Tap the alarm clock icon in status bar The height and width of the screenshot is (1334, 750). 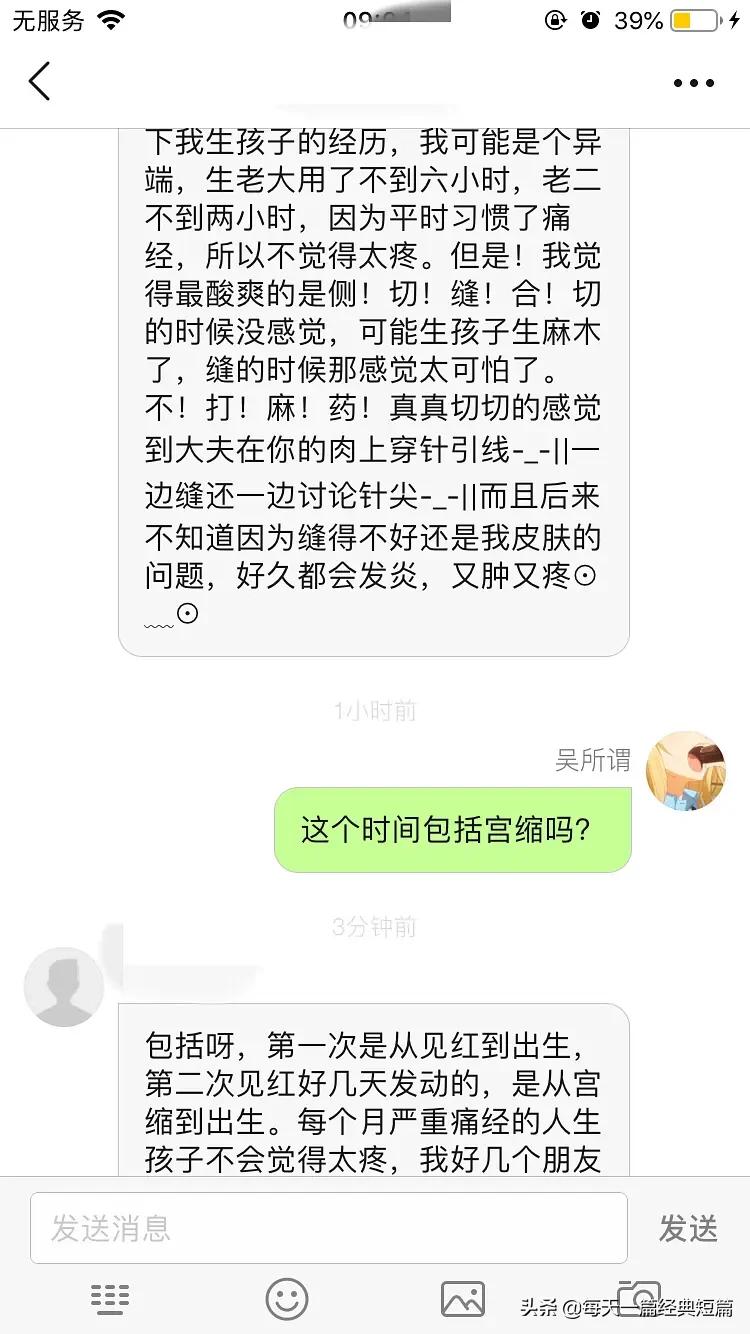(x=589, y=18)
